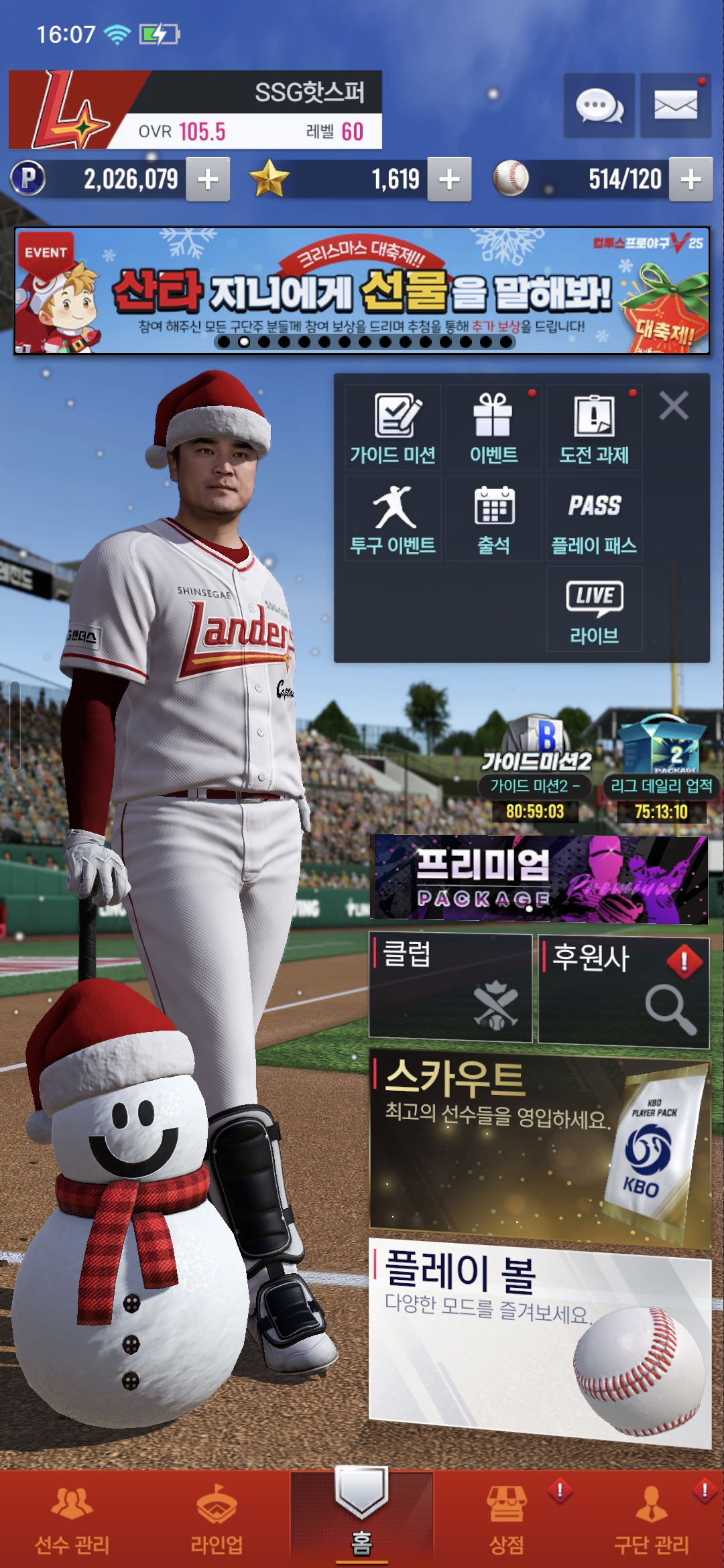
Task: Add more stars with plus button
Action: pos(449,179)
